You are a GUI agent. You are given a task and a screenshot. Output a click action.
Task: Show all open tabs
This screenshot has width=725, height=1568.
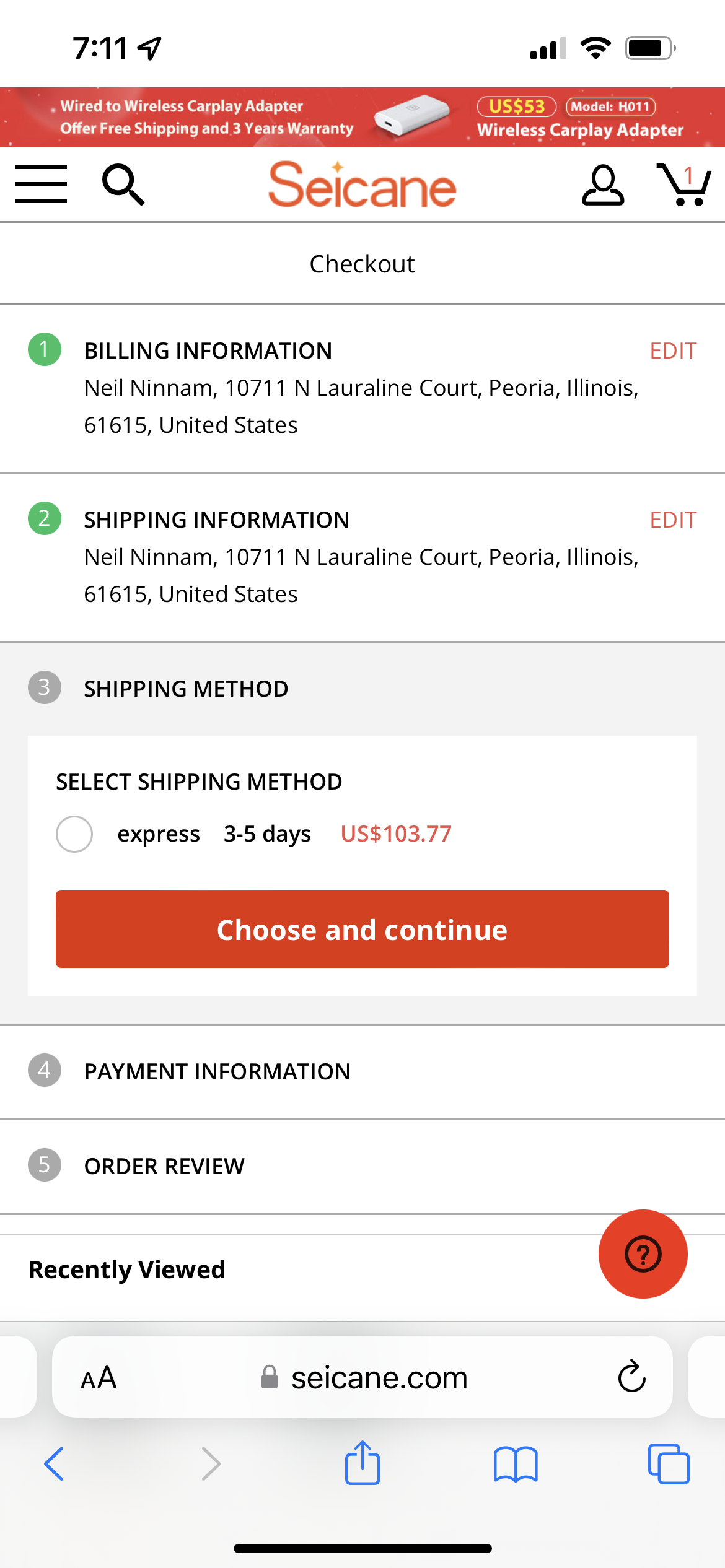pyautogui.click(x=669, y=1464)
